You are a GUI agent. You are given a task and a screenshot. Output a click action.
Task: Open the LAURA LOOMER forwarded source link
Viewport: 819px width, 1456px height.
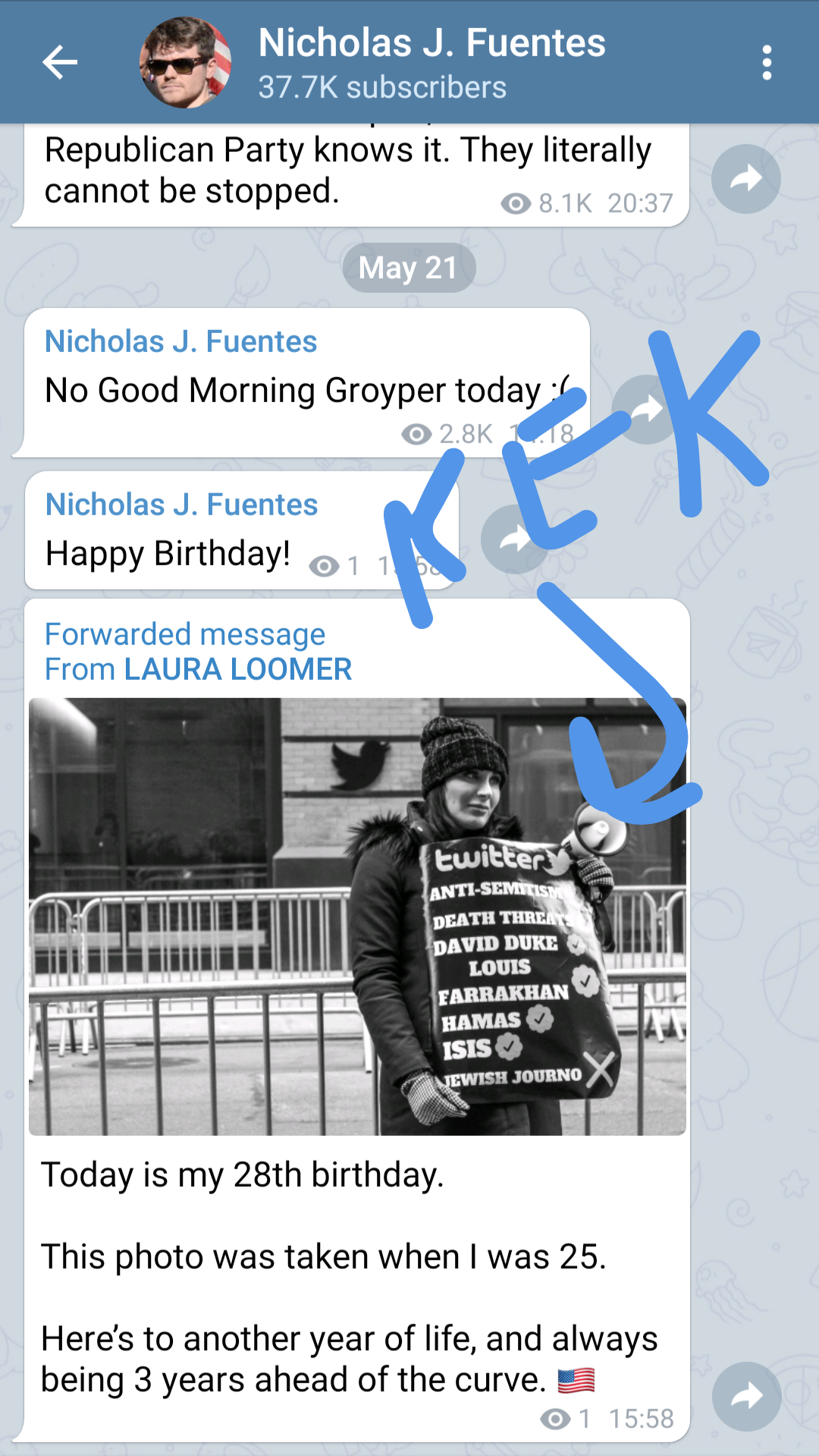point(238,669)
